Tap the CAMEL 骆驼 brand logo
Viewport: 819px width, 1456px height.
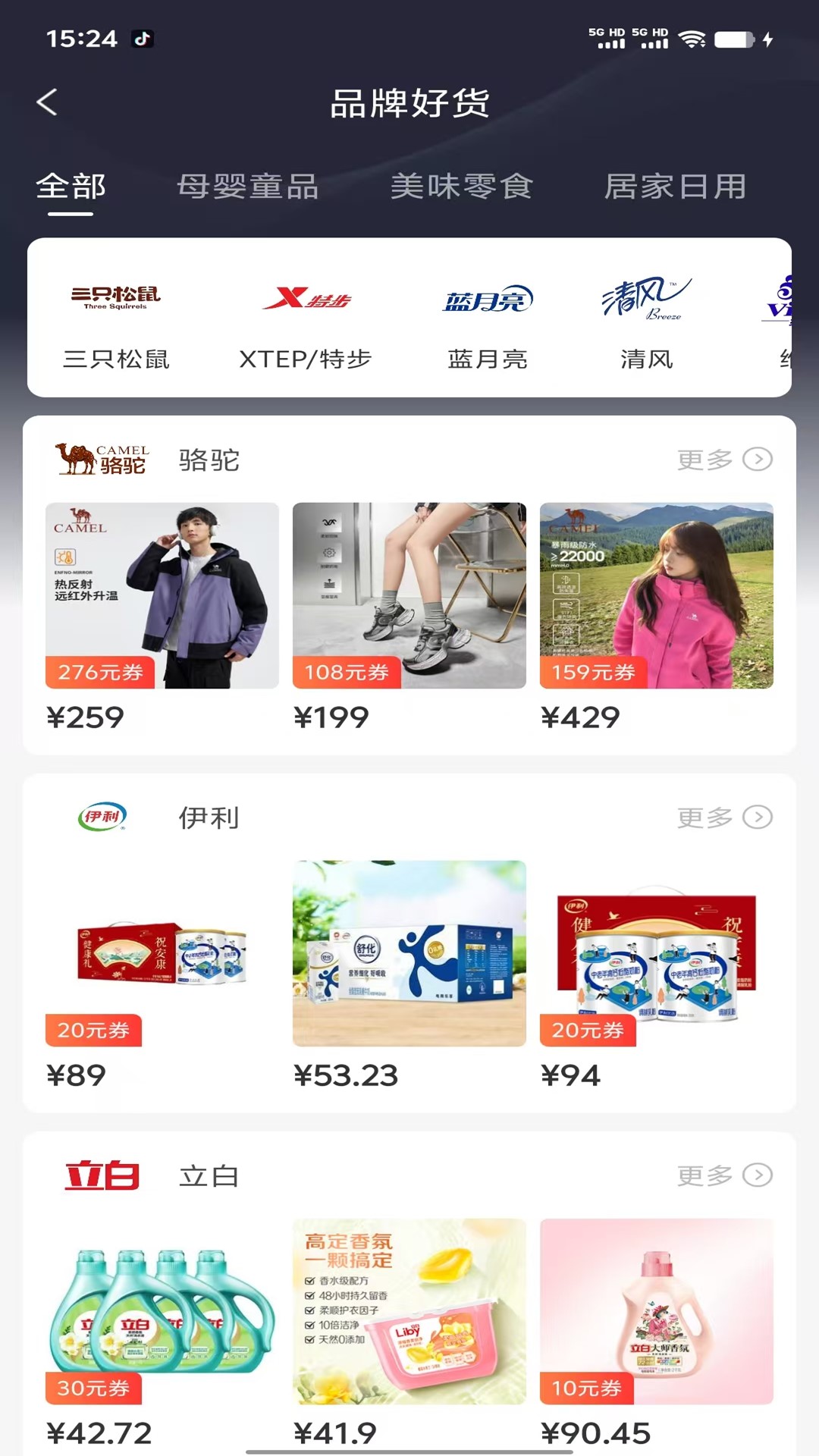pos(102,458)
